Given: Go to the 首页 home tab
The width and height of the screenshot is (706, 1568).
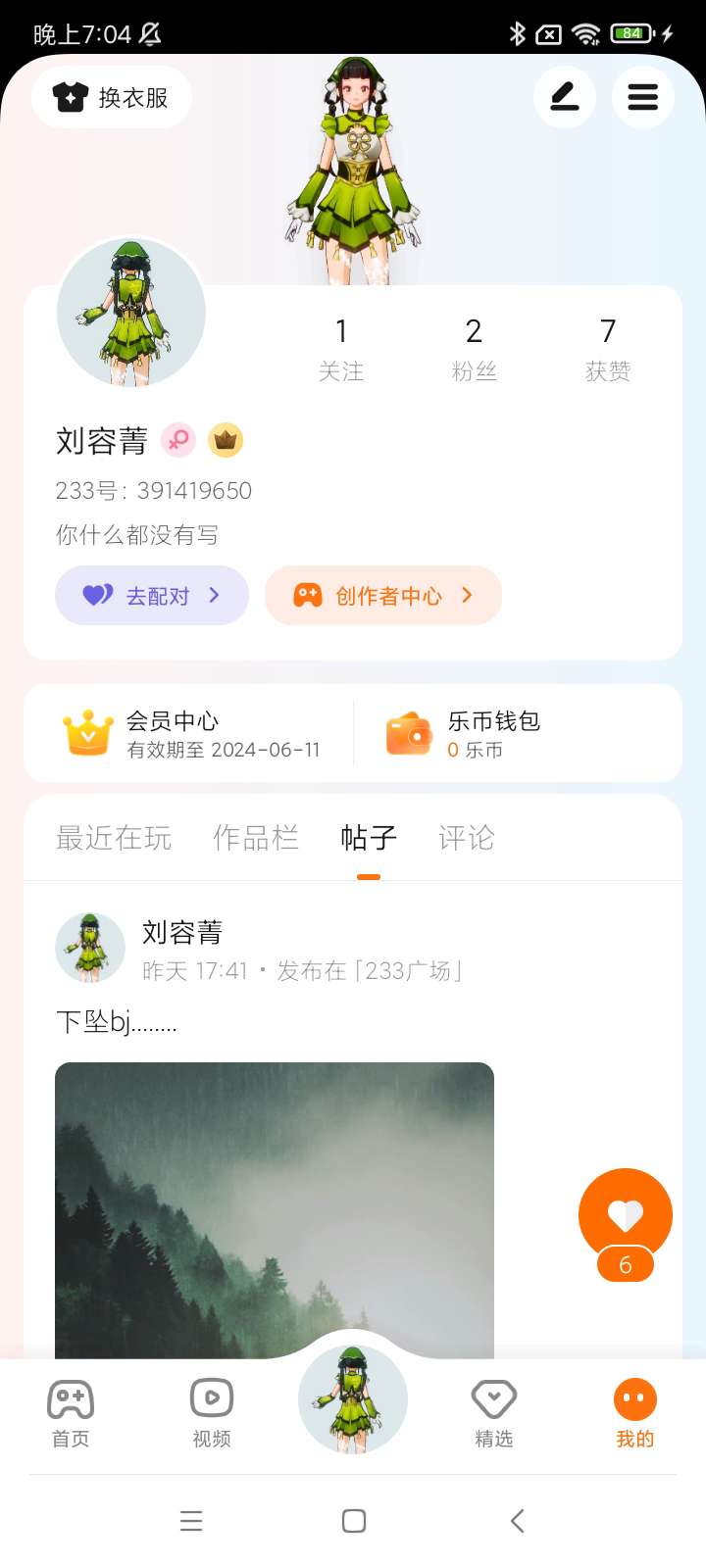Looking at the screenshot, I should pos(71,1413).
